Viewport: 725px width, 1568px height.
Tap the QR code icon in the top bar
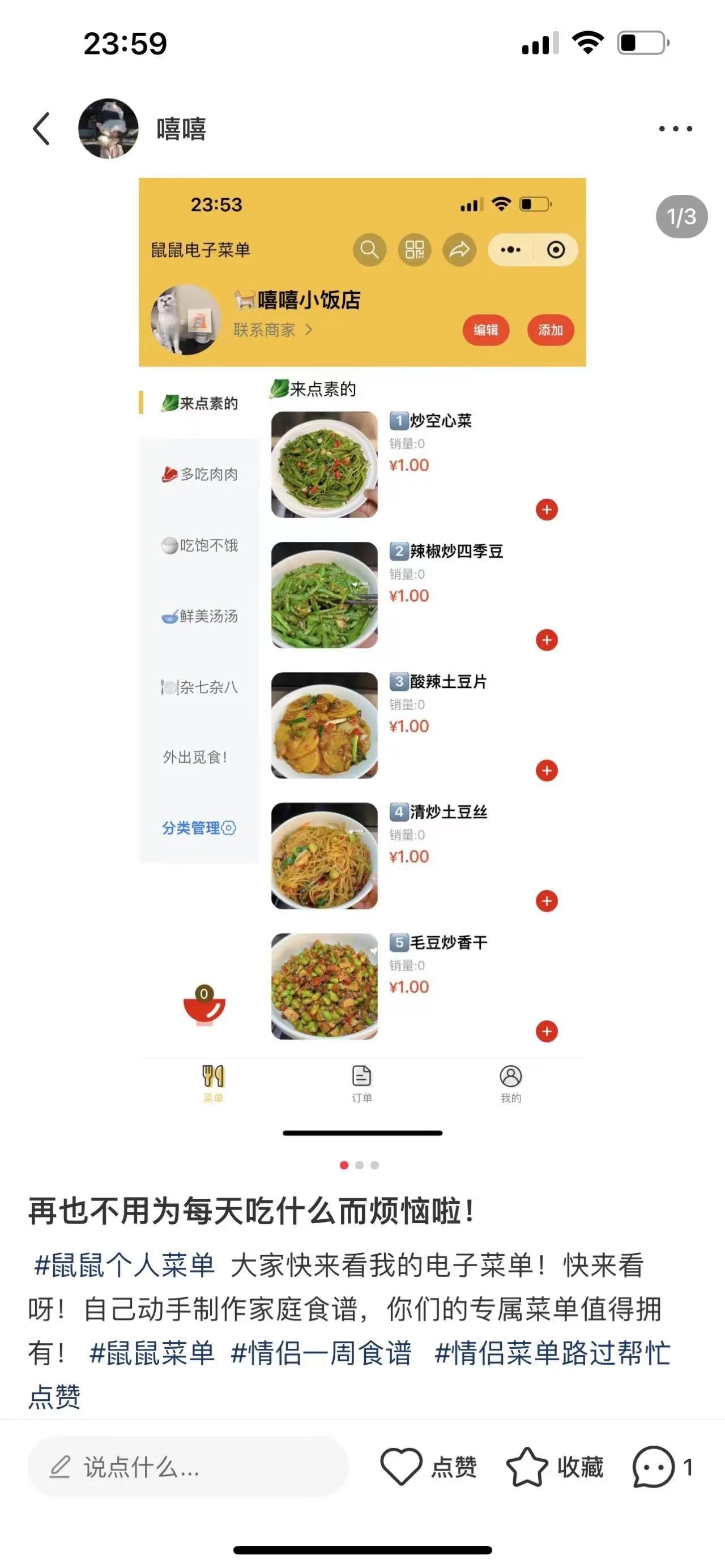(x=415, y=250)
